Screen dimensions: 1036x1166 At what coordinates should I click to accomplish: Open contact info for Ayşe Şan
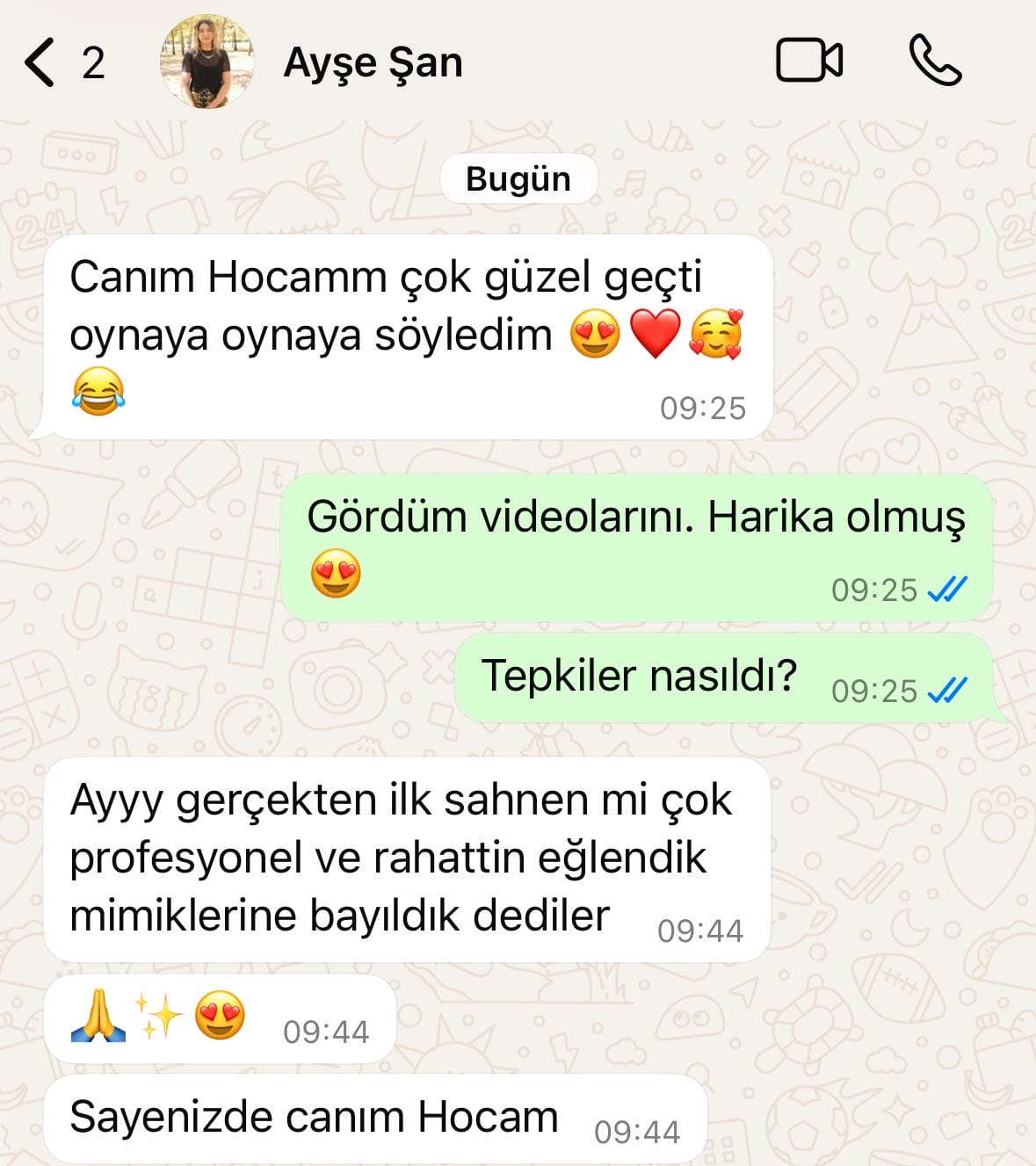click(373, 63)
